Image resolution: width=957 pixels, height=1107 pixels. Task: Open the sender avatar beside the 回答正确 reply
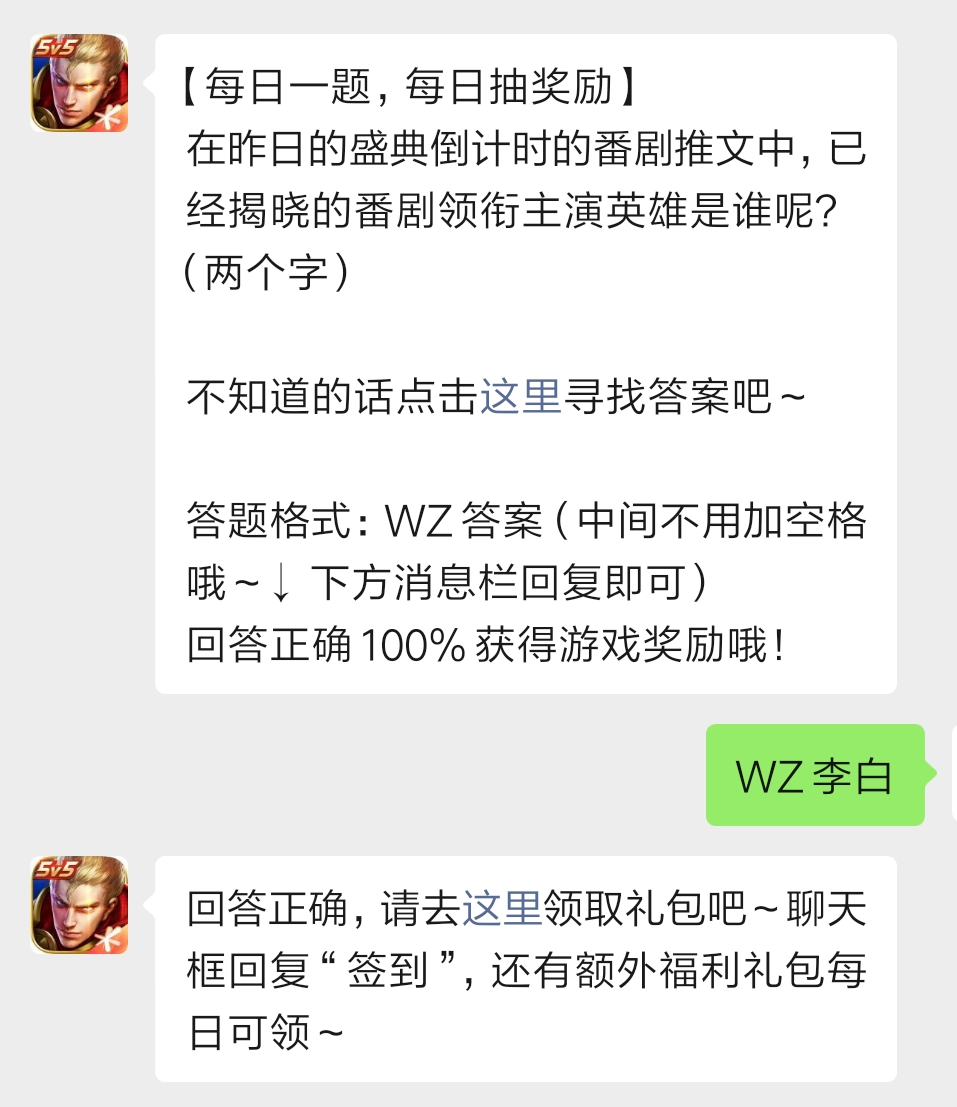tap(79, 905)
